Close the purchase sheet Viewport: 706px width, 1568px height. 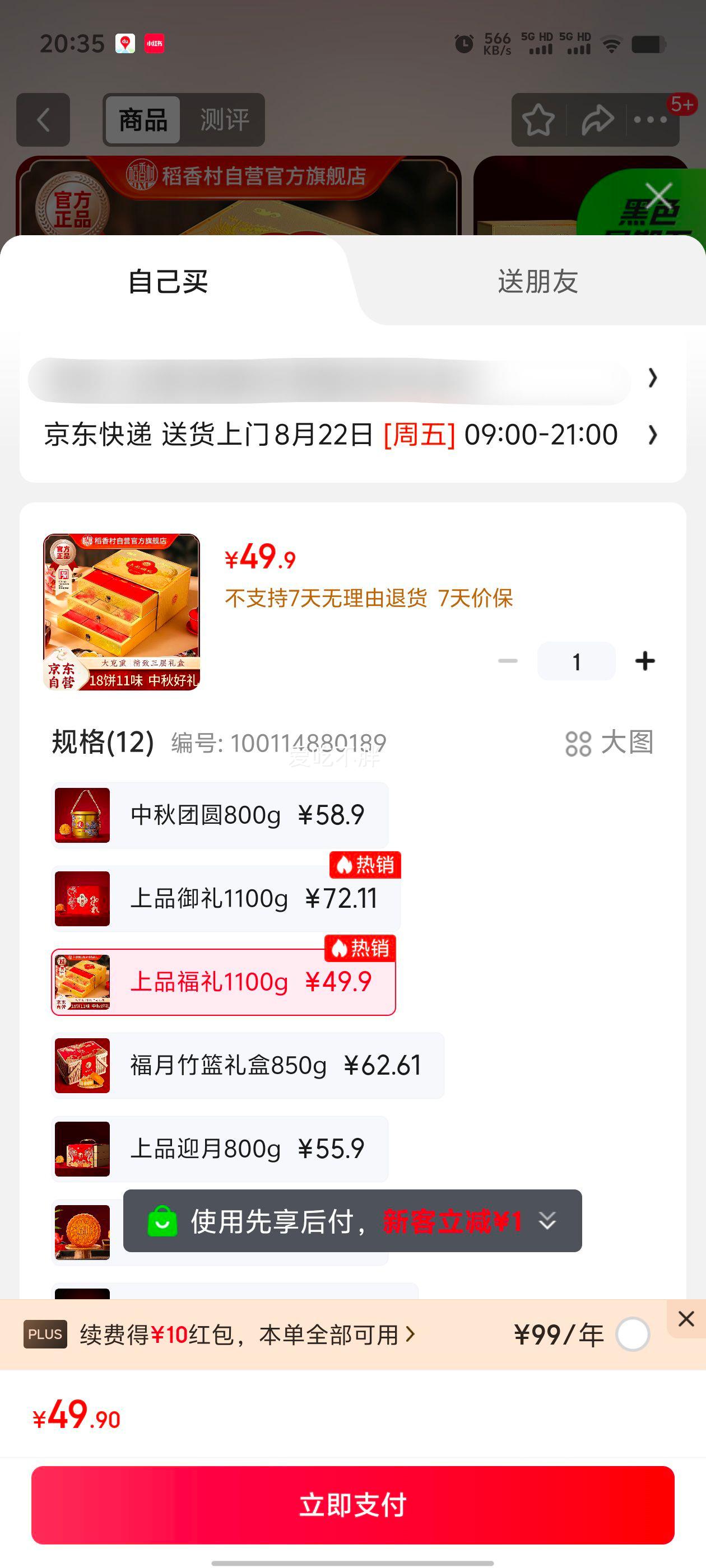click(658, 196)
